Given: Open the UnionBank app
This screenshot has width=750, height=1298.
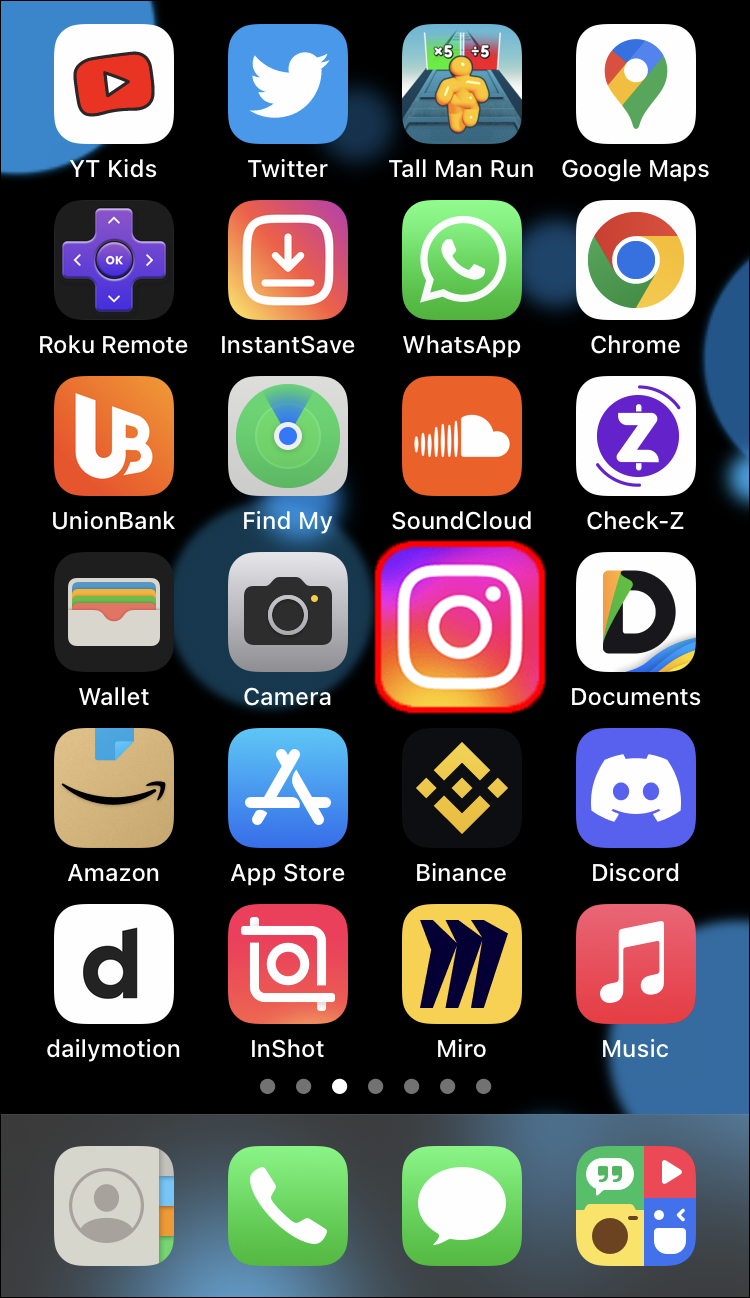Looking at the screenshot, I should tap(114, 436).
